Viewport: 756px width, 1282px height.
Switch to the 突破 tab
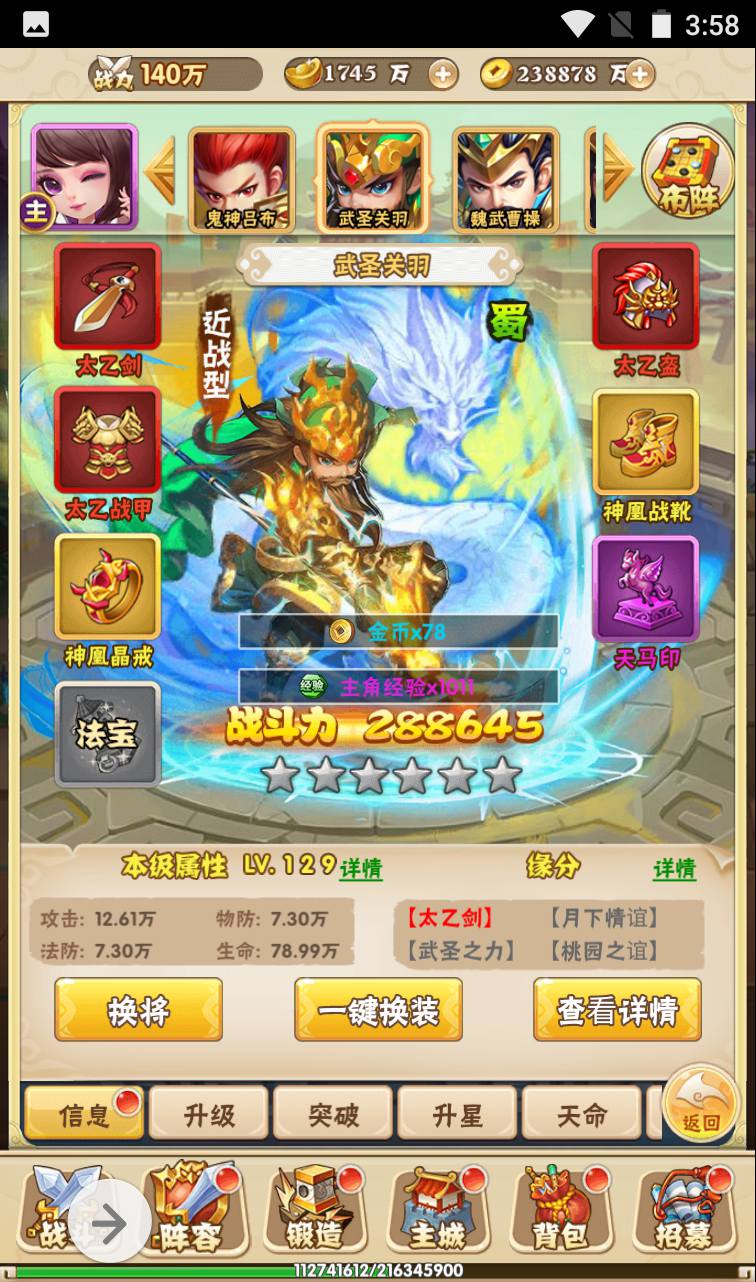tap(332, 1115)
